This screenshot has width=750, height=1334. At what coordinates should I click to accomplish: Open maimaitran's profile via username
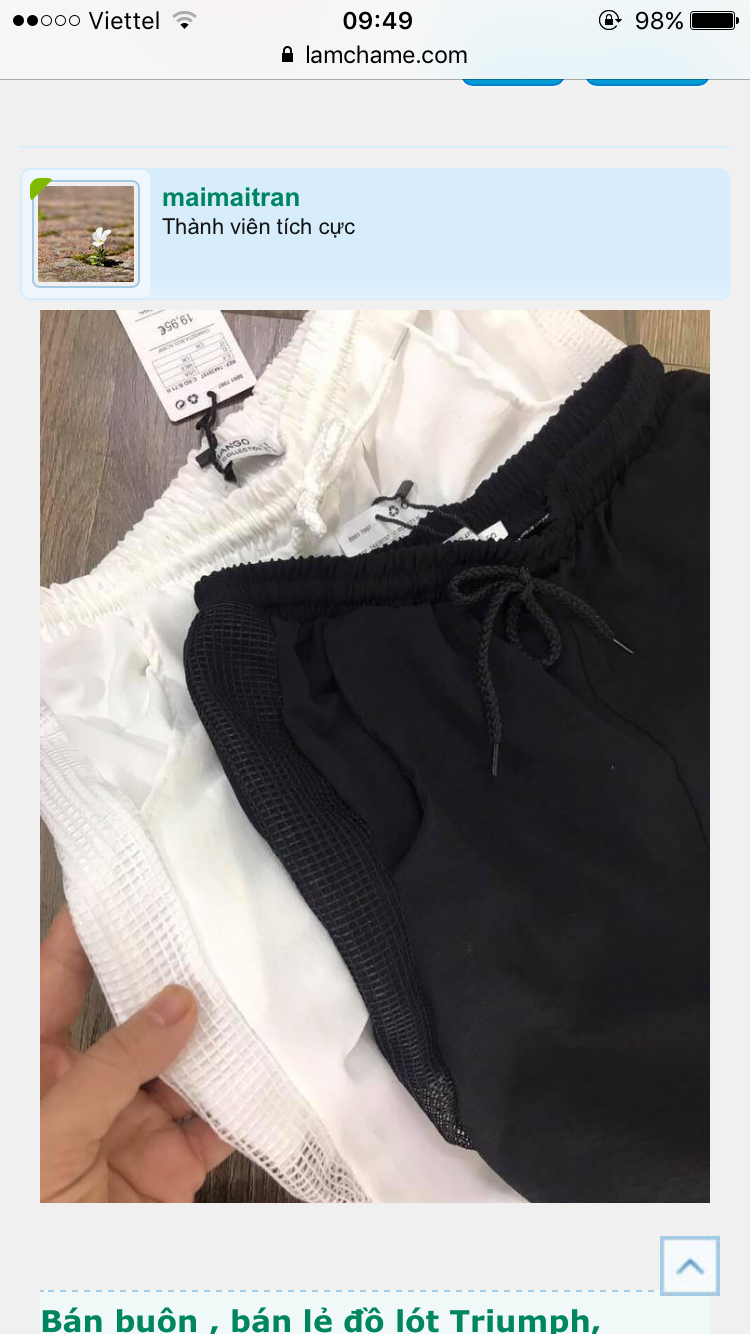click(231, 198)
